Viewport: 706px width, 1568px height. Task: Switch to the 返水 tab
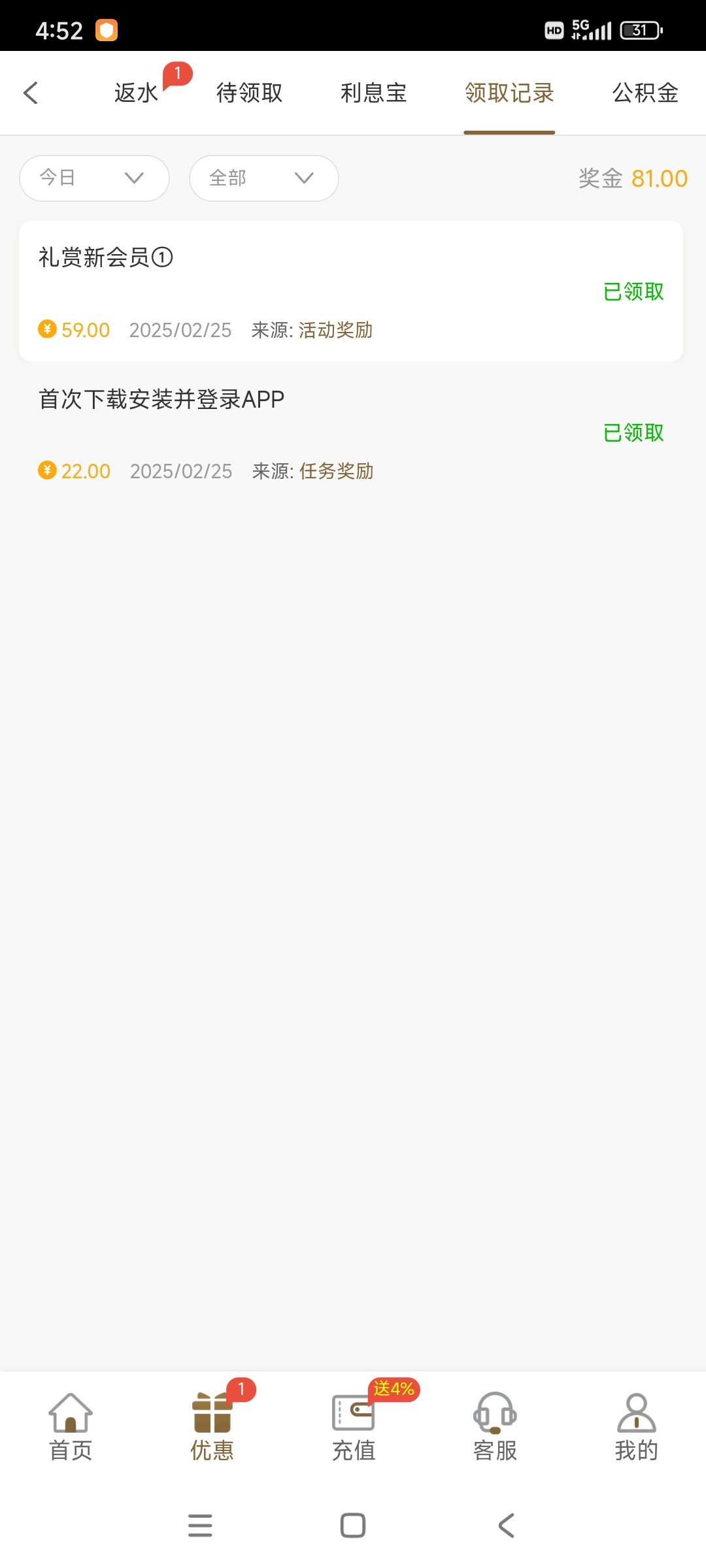[x=137, y=93]
